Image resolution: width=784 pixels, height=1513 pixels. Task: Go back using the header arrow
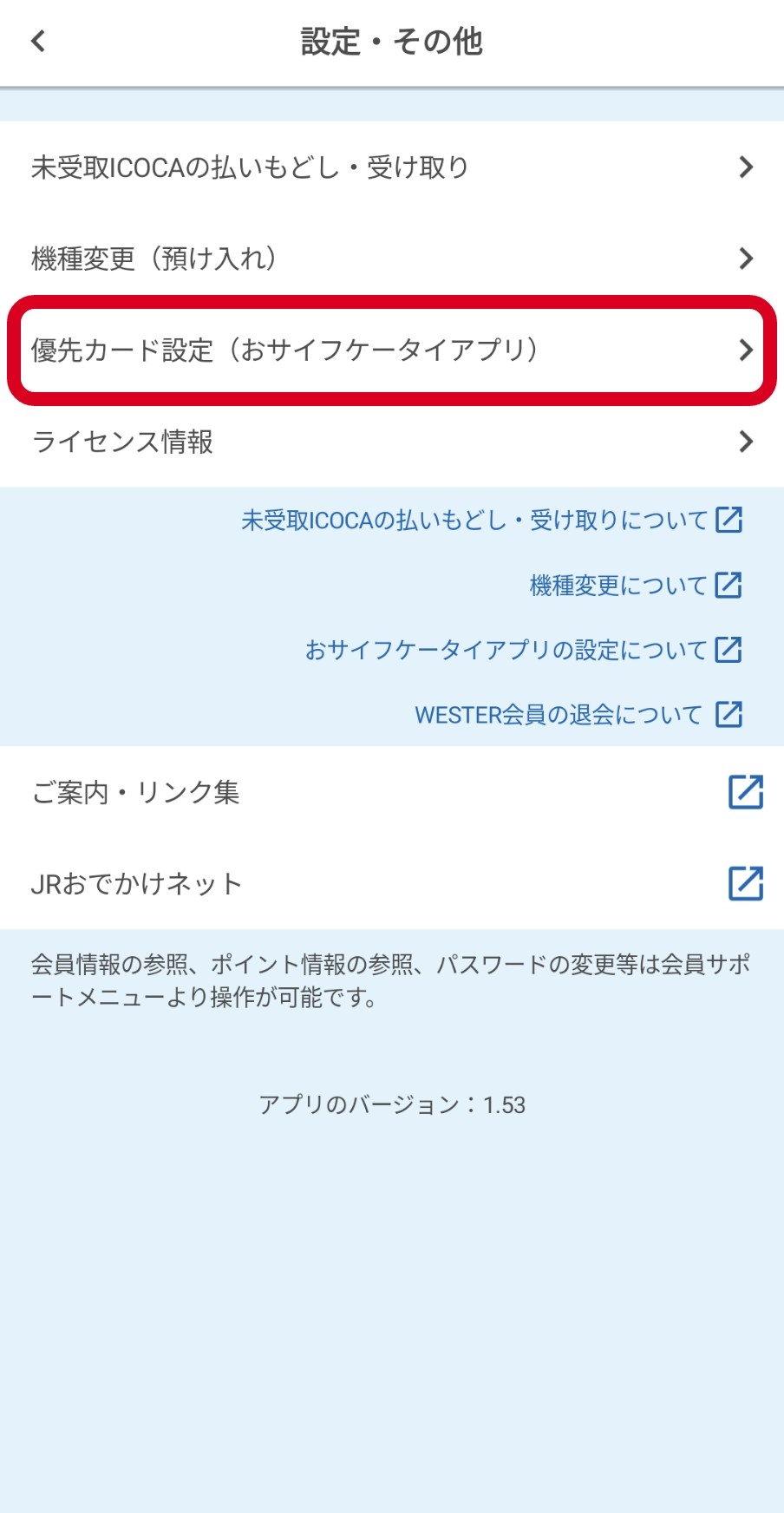pyautogui.click(x=38, y=41)
